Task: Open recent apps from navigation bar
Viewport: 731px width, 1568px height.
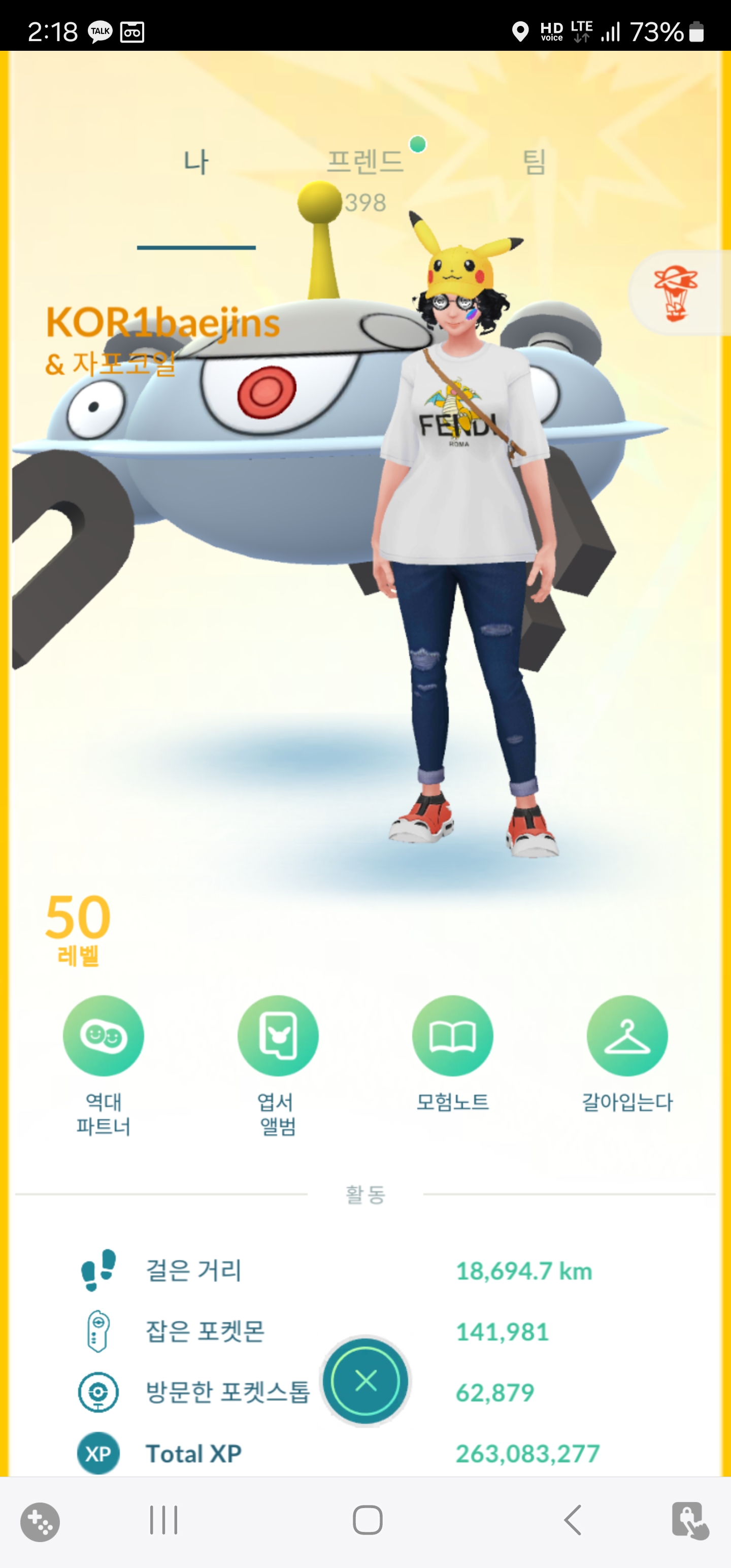Action: pos(164,1520)
